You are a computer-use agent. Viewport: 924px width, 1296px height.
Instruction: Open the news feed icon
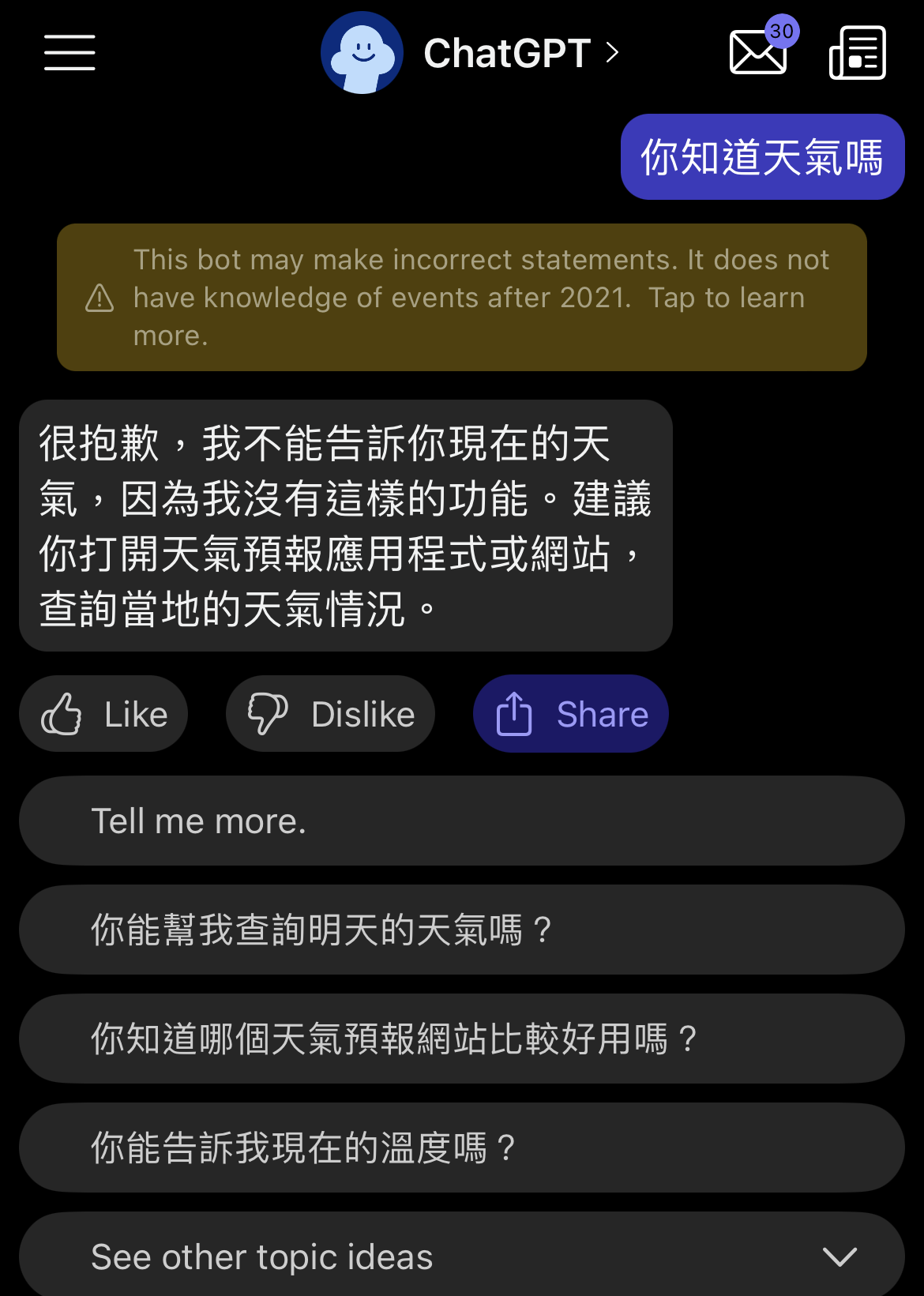(x=858, y=53)
